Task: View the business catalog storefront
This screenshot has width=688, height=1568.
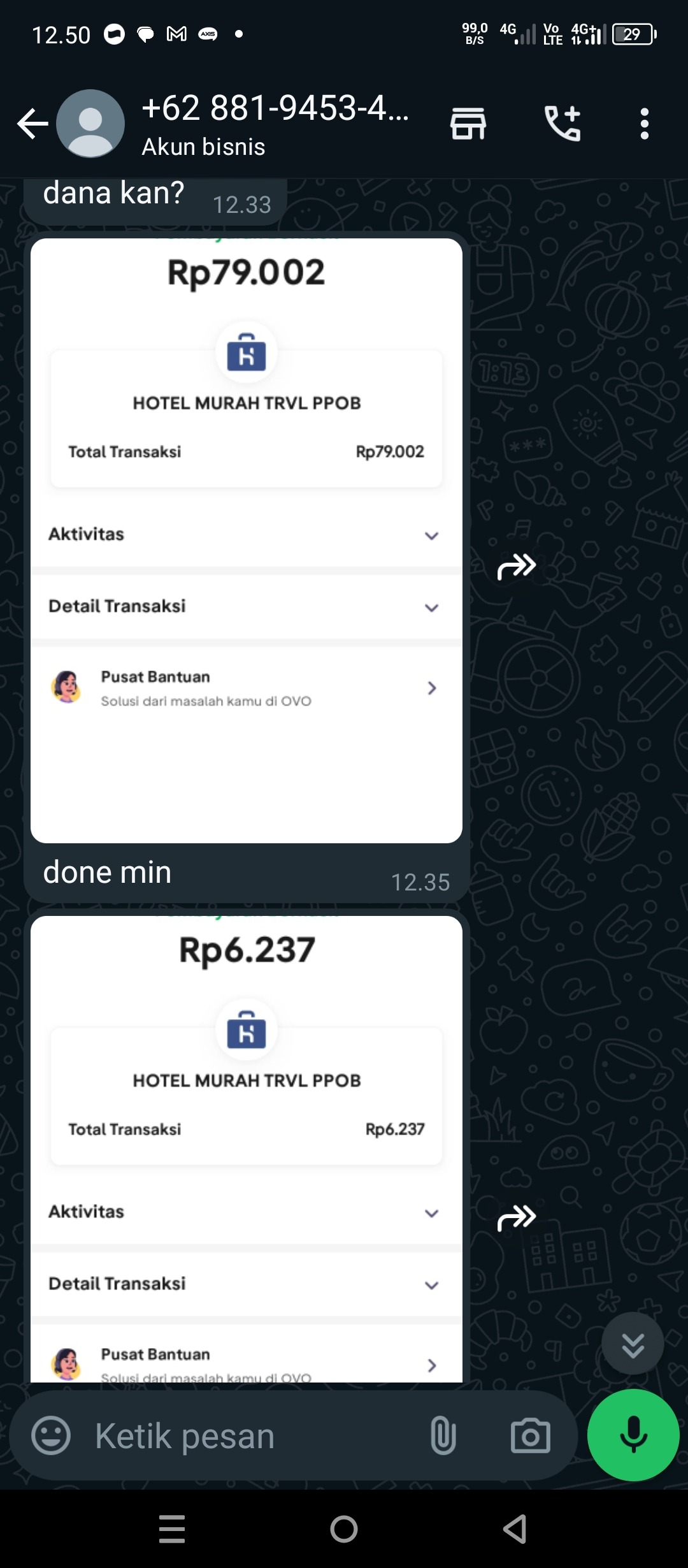Action: [468, 124]
